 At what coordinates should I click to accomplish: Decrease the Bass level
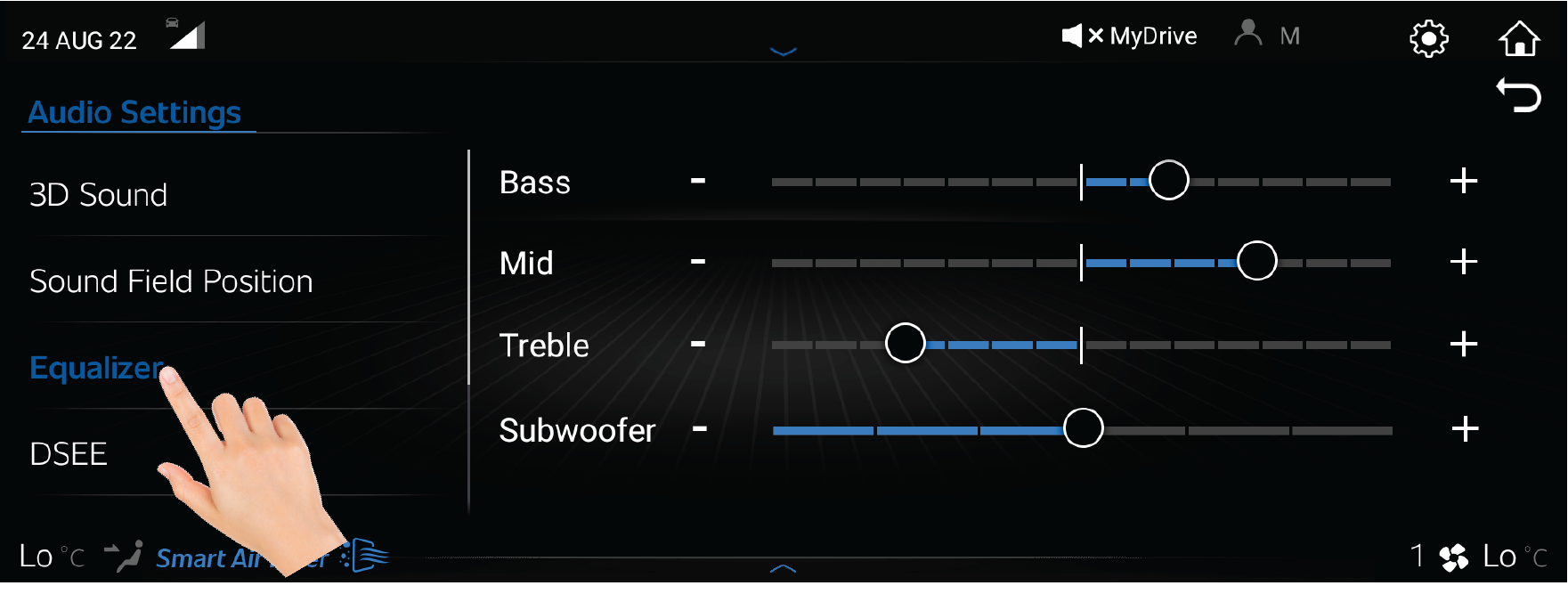698,181
